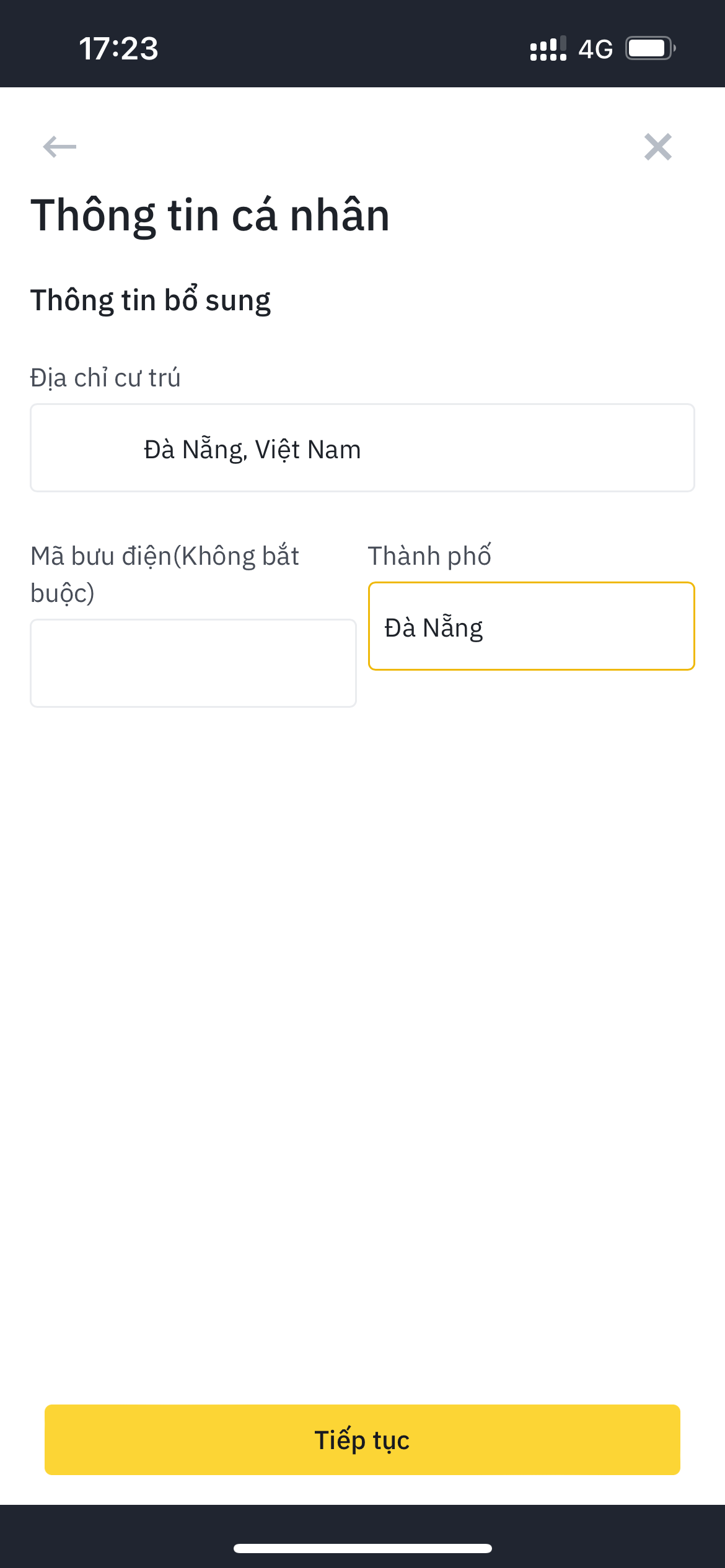Go back with the left arrow
The width and height of the screenshot is (725, 1568).
(x=59, y=147)
